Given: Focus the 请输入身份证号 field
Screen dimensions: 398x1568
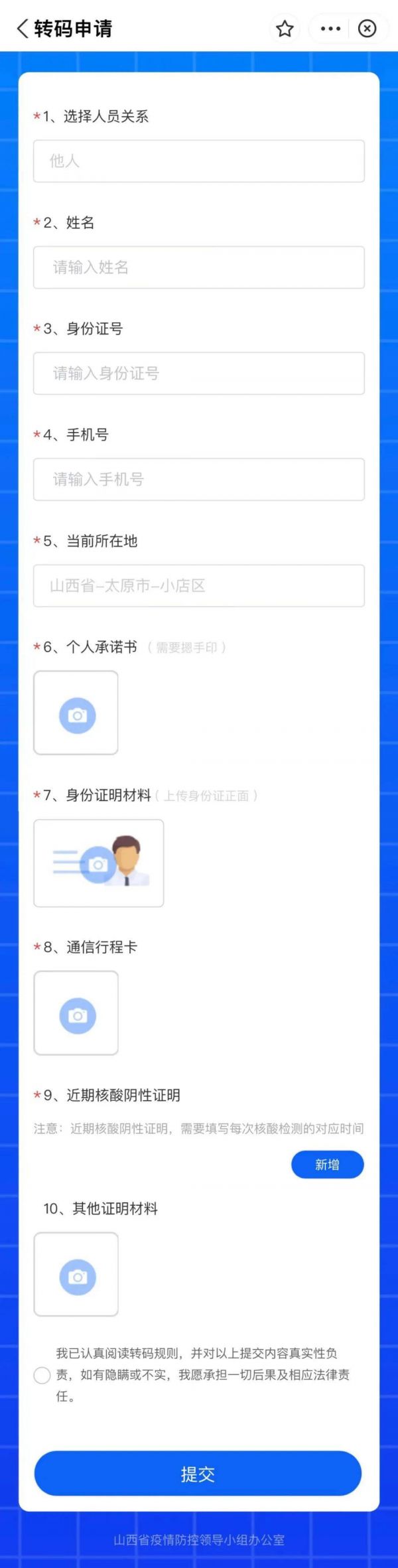Looking at the screenshot, I should tap(199, 374).
